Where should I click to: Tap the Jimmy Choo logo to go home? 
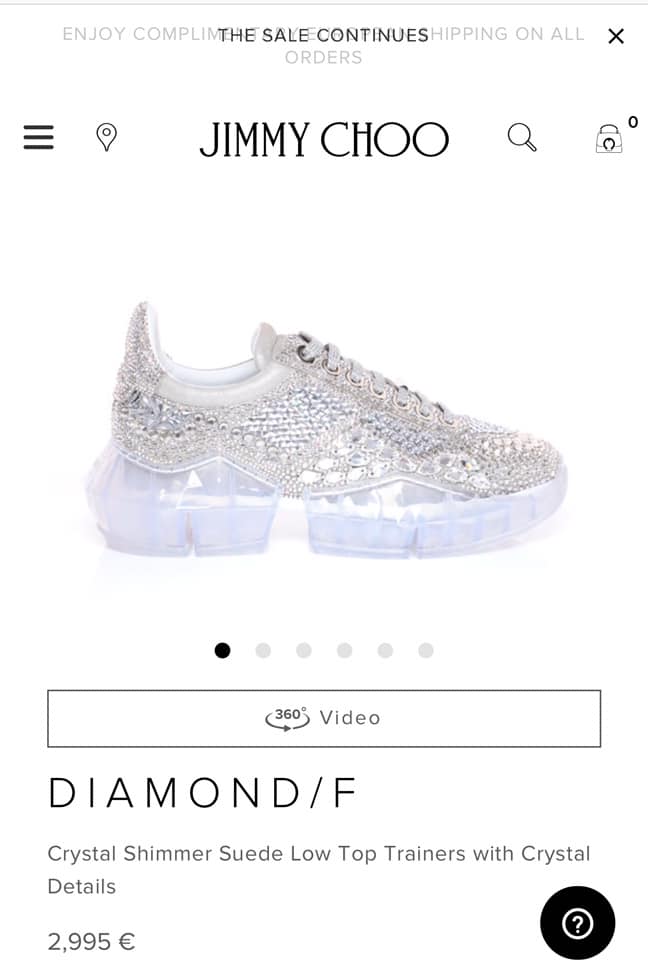click(324, 139)
